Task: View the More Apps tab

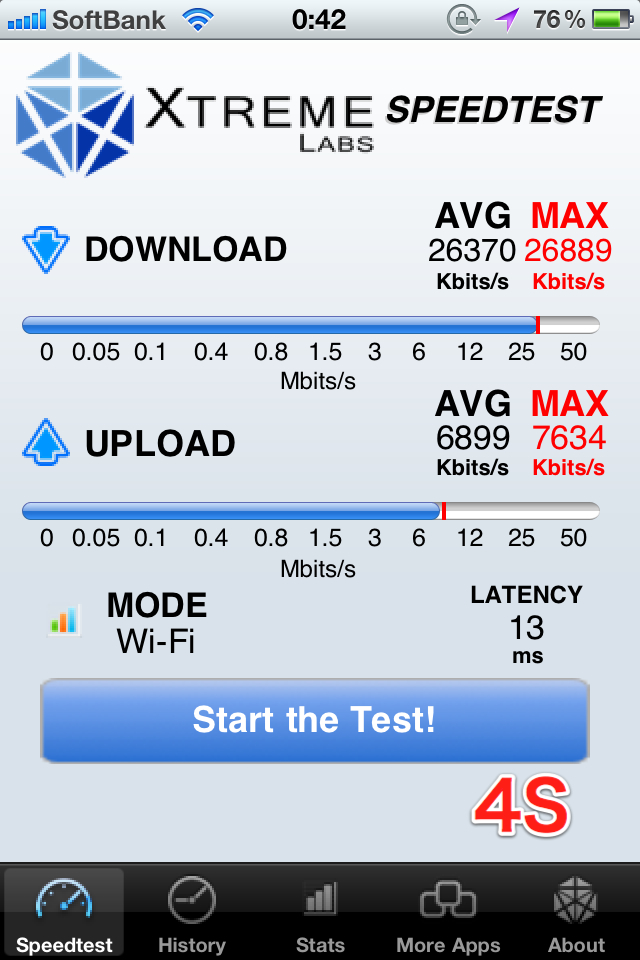Action: coord(448,912)
